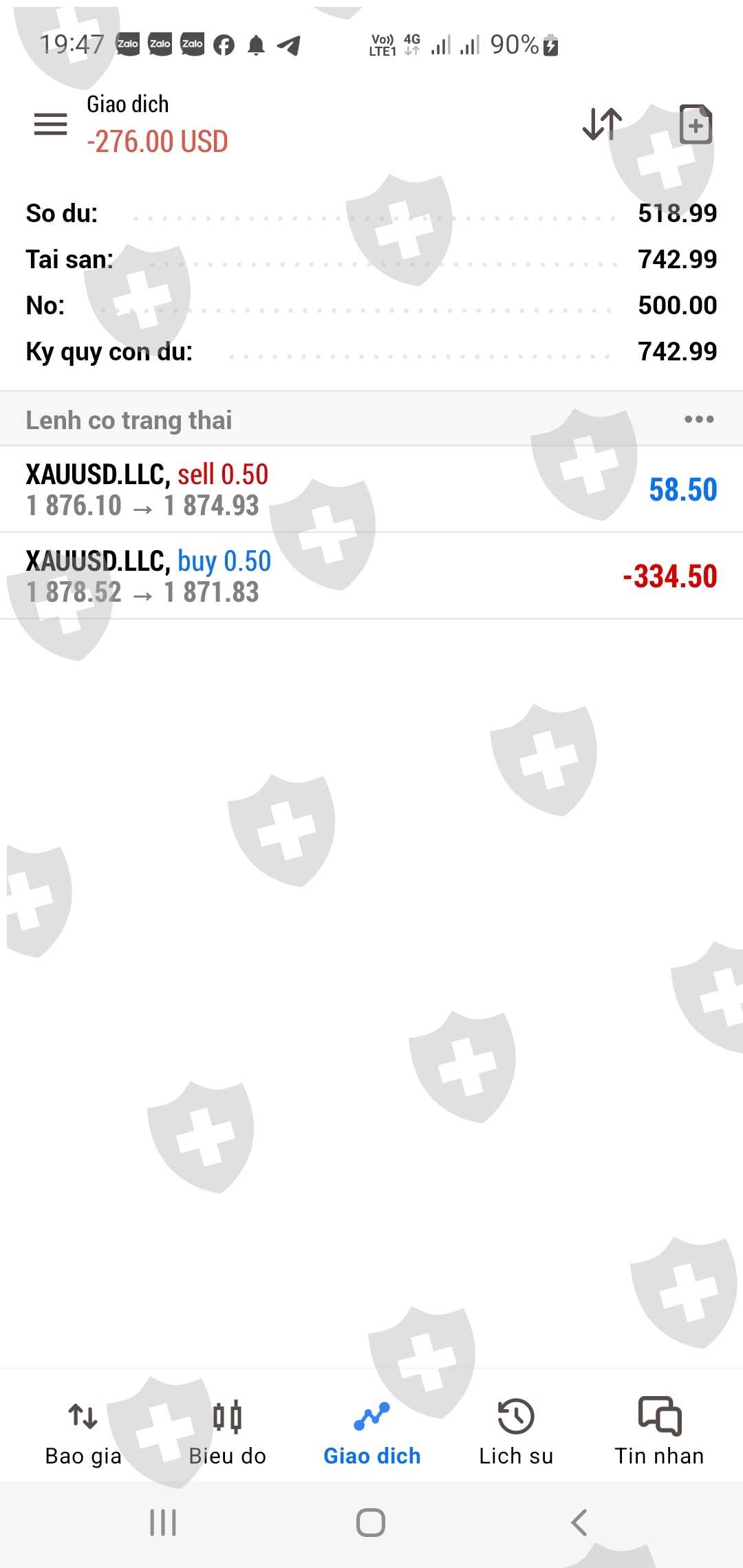Screen dimensions: 743x1568
Task: View the Tin nhan tab
Action: (659, 1429)
